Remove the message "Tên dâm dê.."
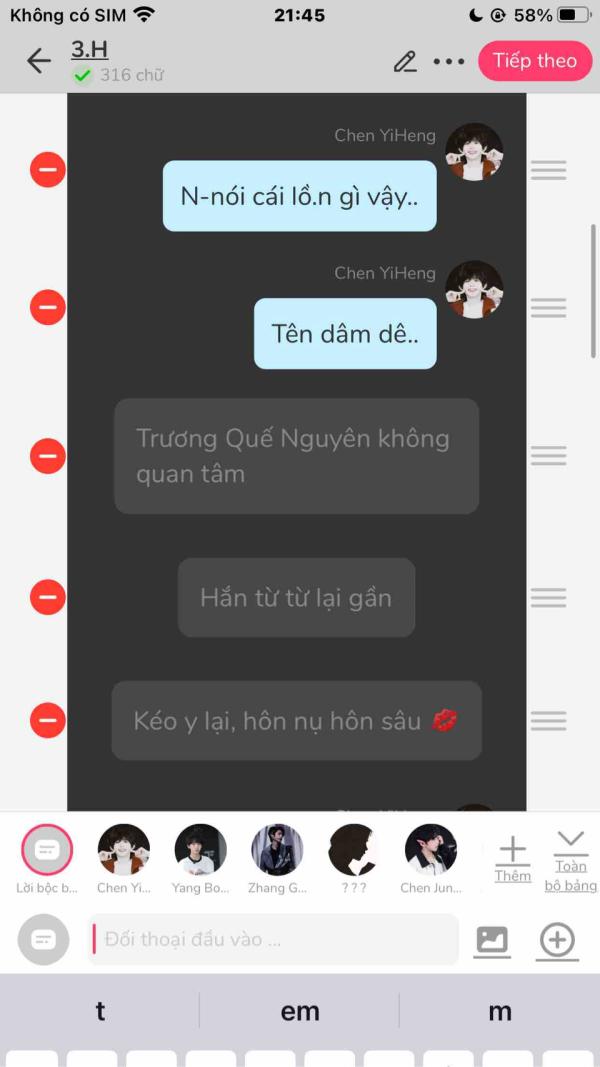 tap(48, 307)
